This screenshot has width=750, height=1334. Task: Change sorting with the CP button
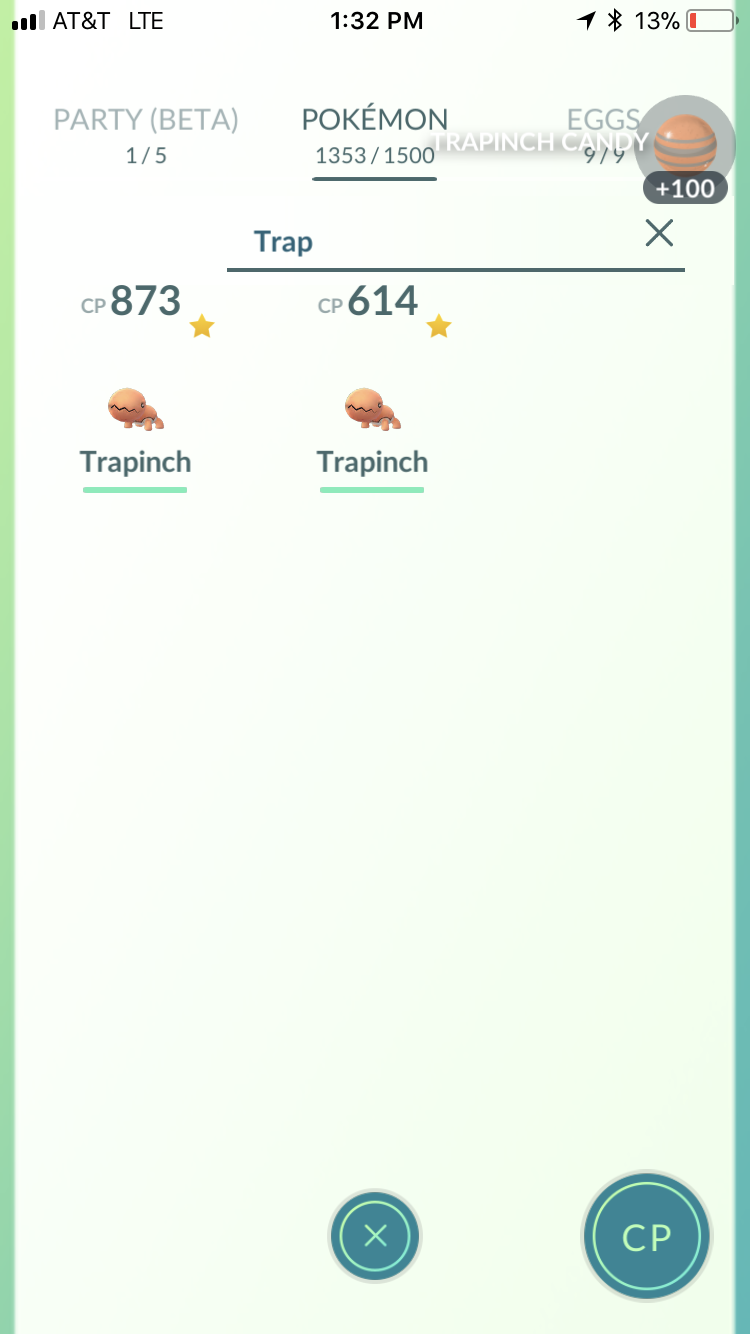click(646, 1236)
